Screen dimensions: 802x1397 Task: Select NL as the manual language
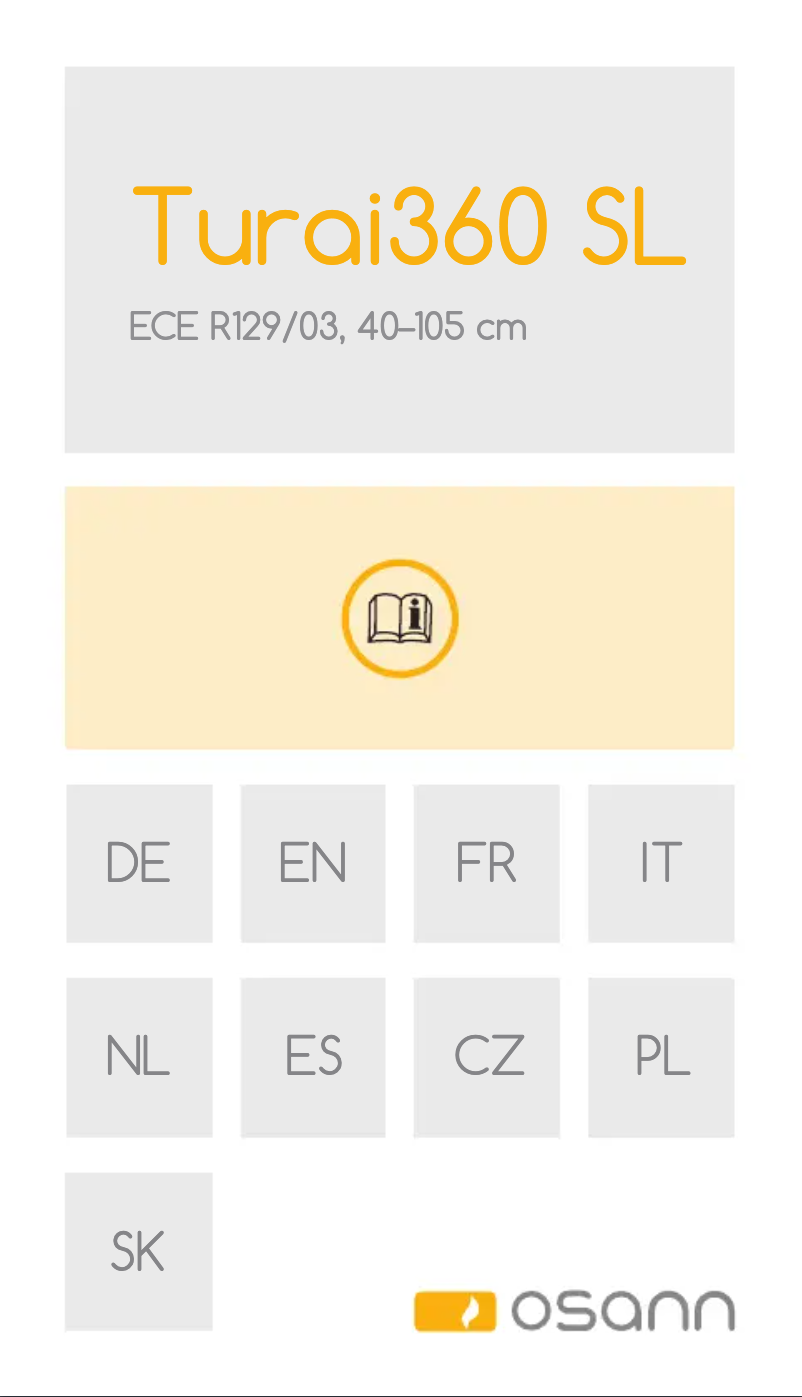(x=139, y=1057)
